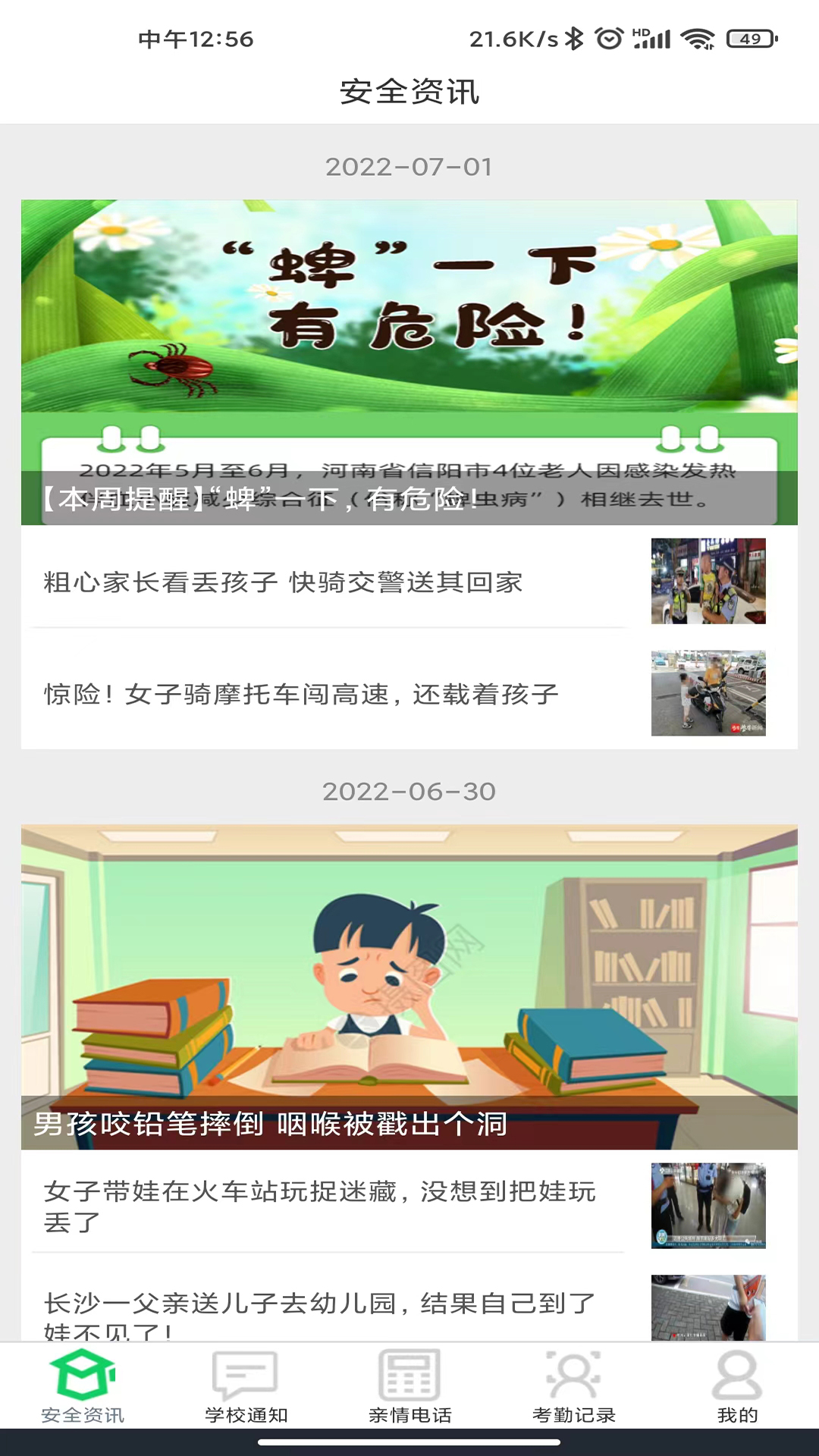Select the 安全资讯 tab
This screenshot has width=819, height=1456.
pos(82,1386)
